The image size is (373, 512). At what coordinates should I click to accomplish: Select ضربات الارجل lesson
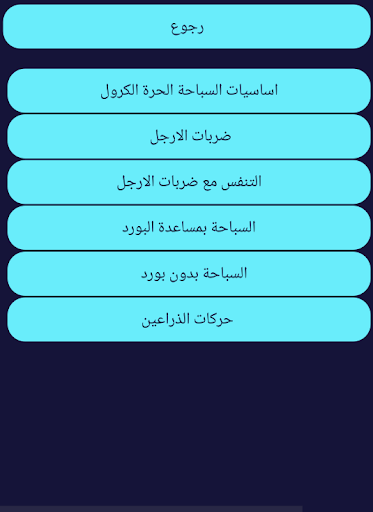coord(189,136)
